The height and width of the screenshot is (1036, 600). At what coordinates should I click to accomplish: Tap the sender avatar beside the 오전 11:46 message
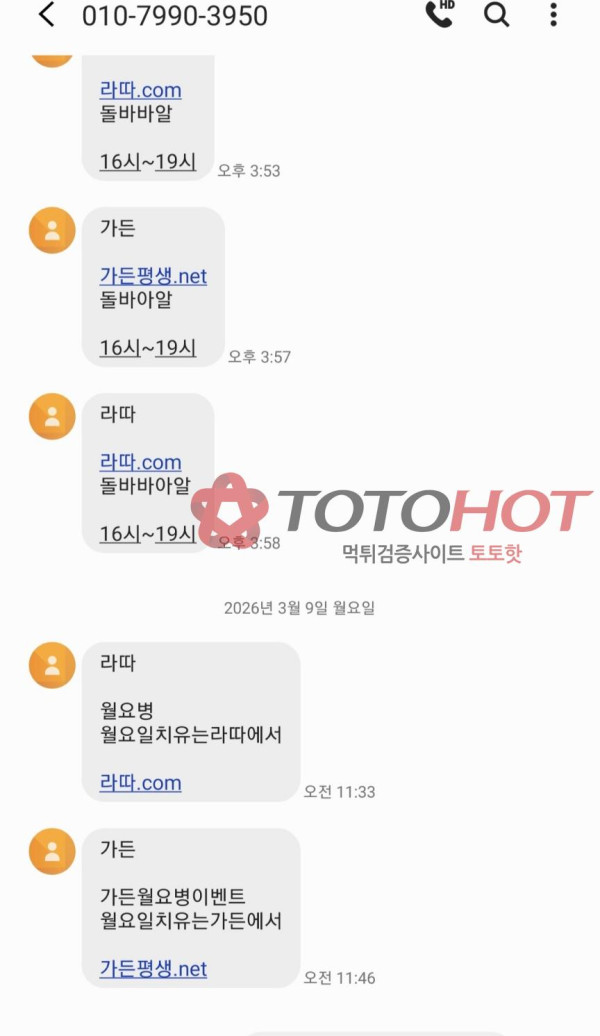[52, 851]
